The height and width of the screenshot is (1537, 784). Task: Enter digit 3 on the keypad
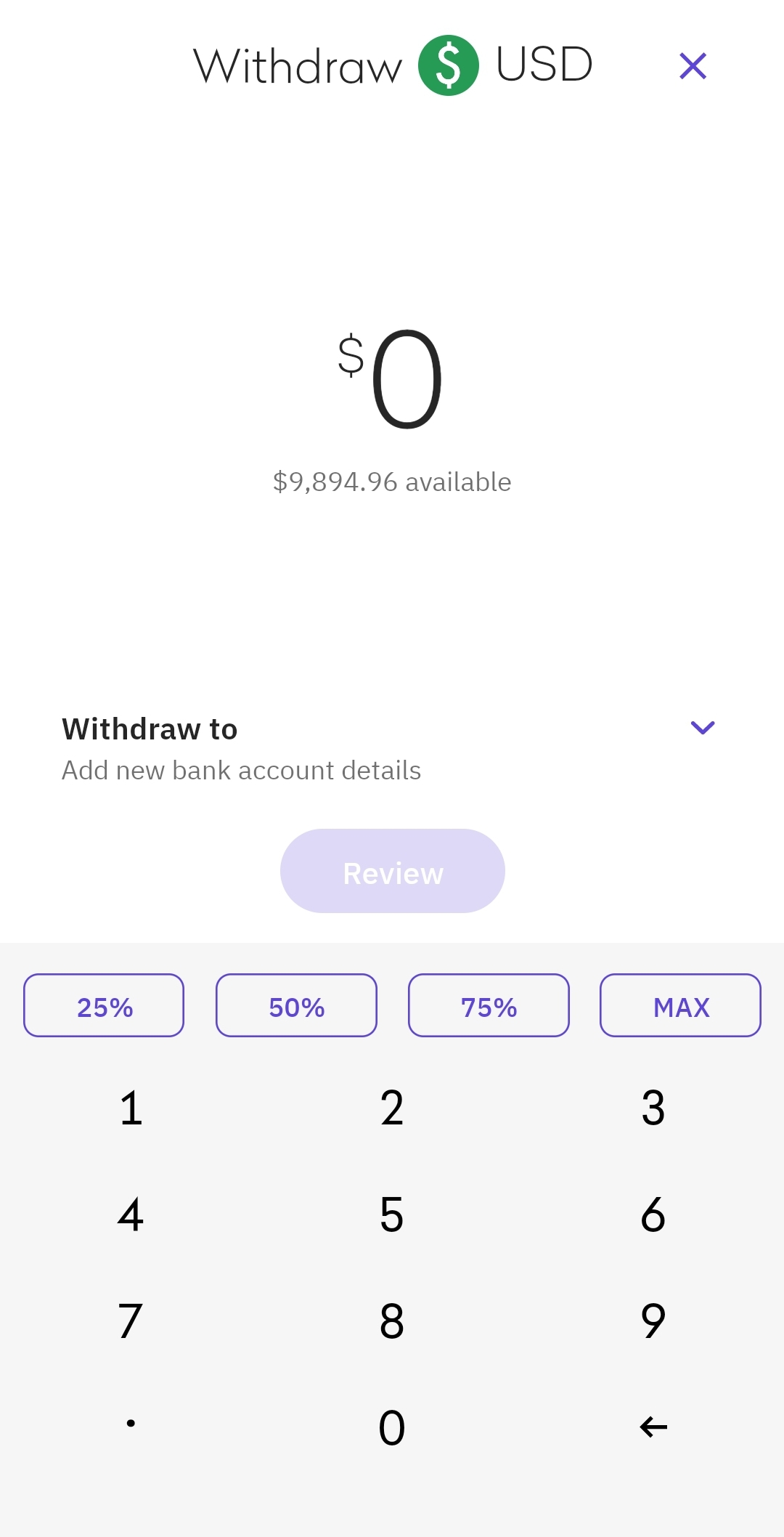click(x=653, y=1108)
